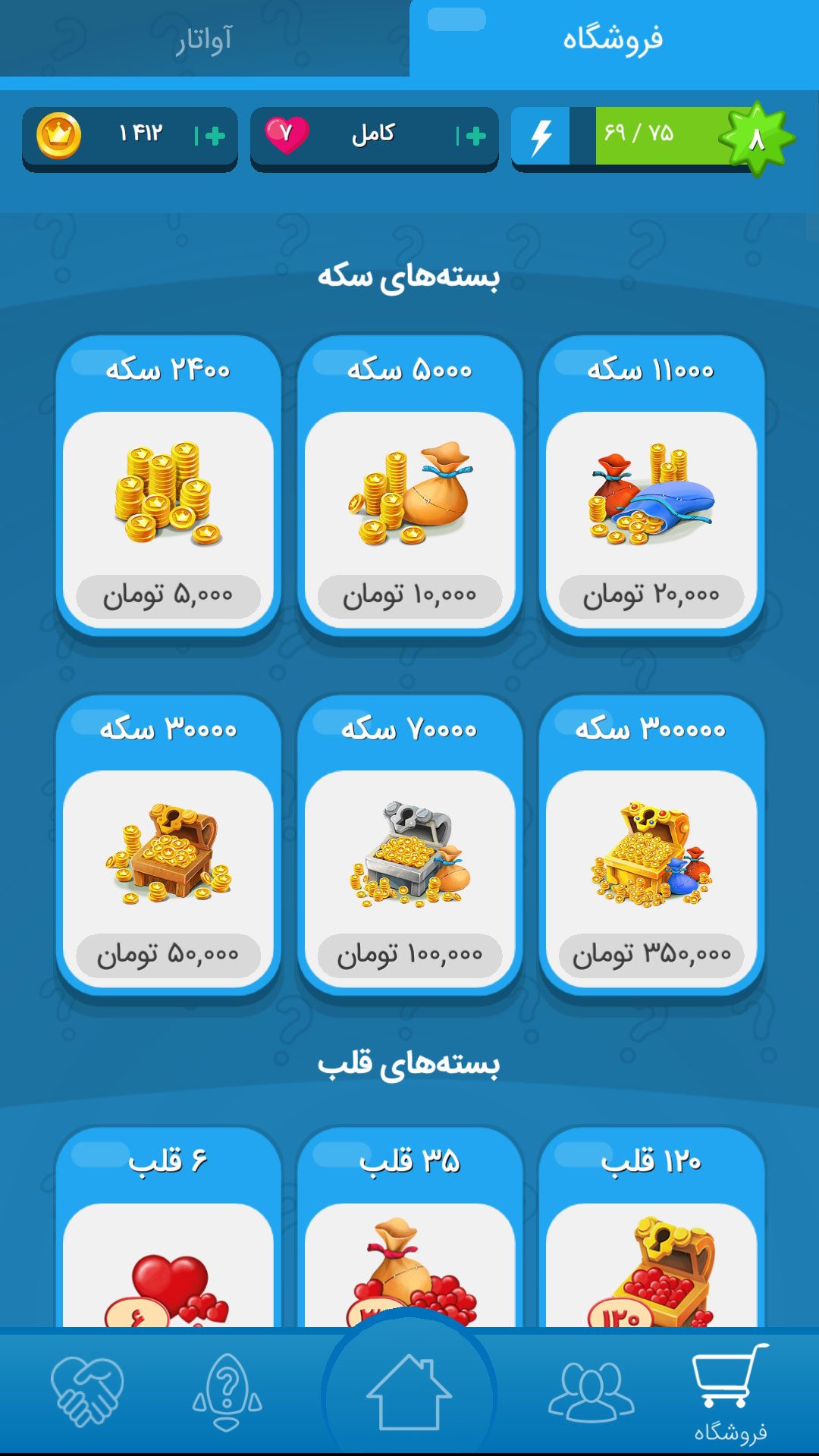The width and height of the screenshot is (819, 1456).
Task: Open the ۳۵ قلب heart package
Action: point(409,1244)
